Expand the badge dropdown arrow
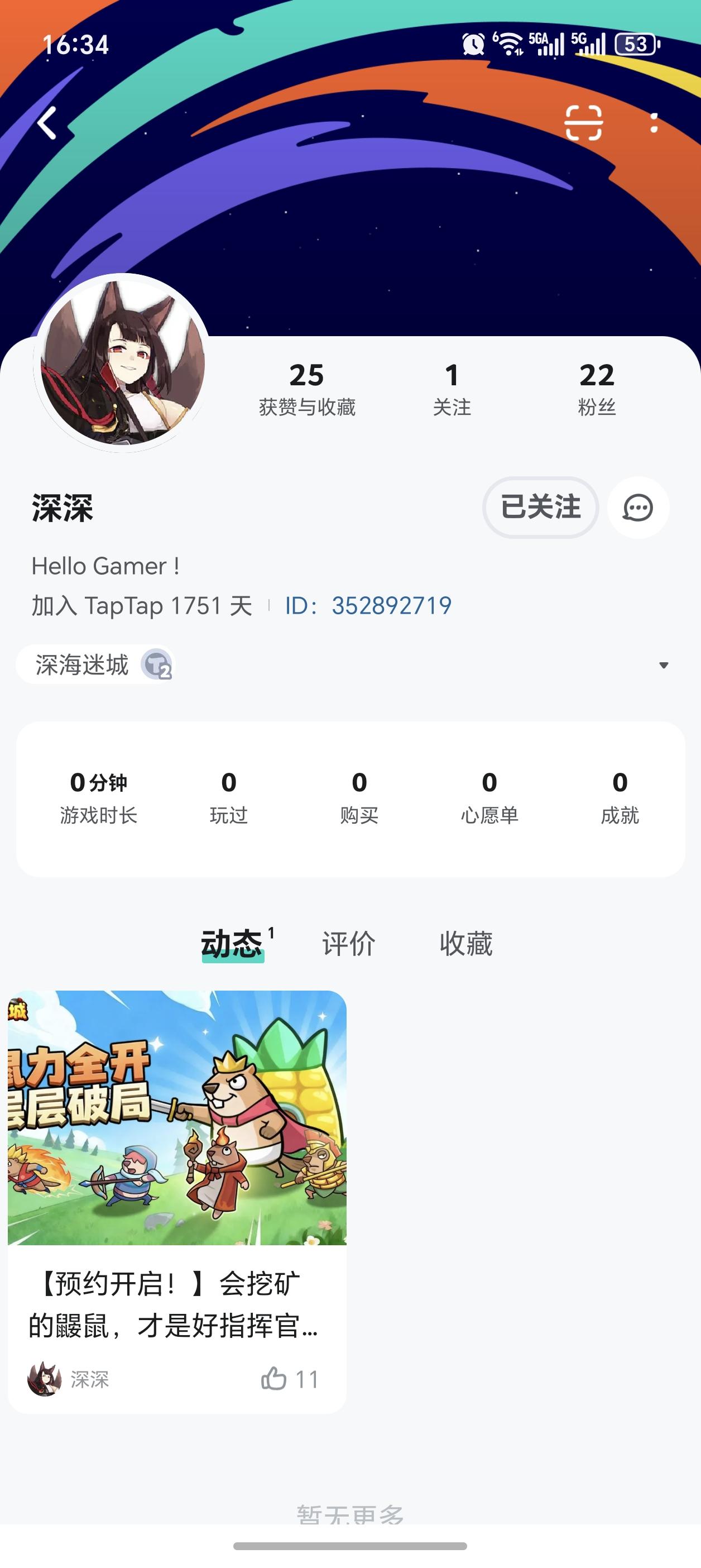Screen dimensions: 701x1568 pos(663,665)
